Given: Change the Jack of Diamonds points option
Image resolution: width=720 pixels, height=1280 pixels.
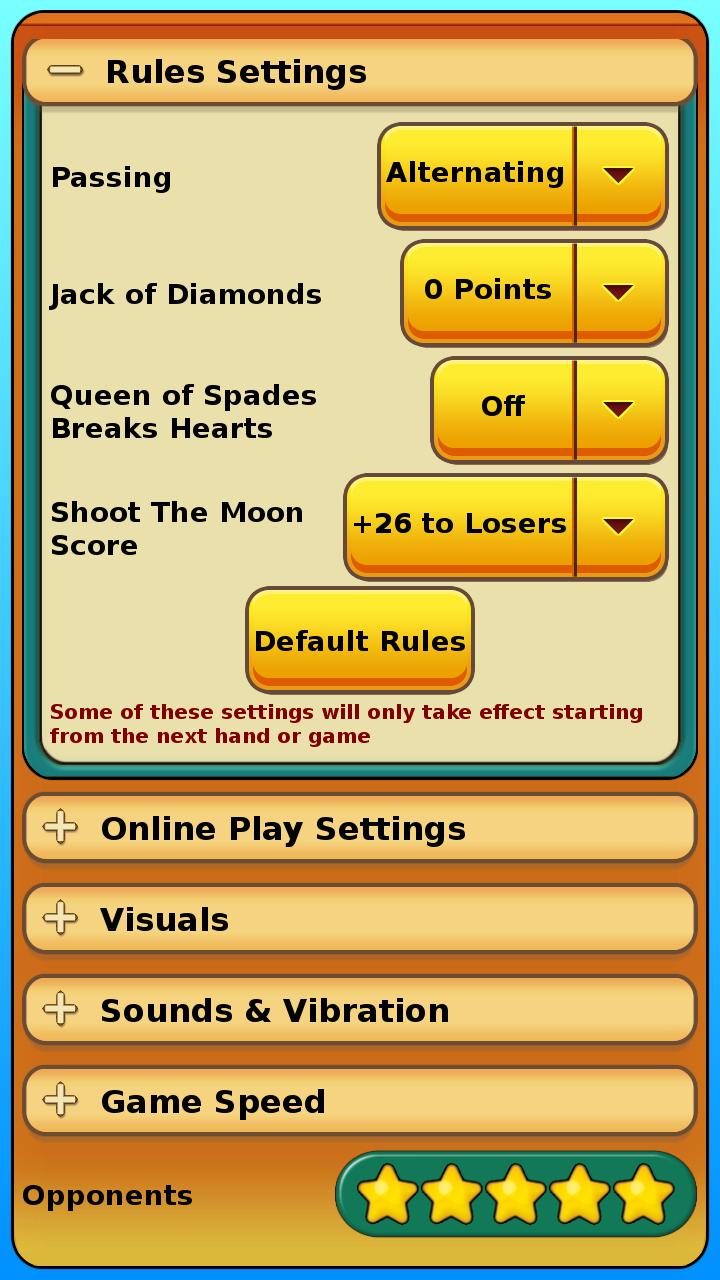Looking at the screenshot, I should pos(534,292).
